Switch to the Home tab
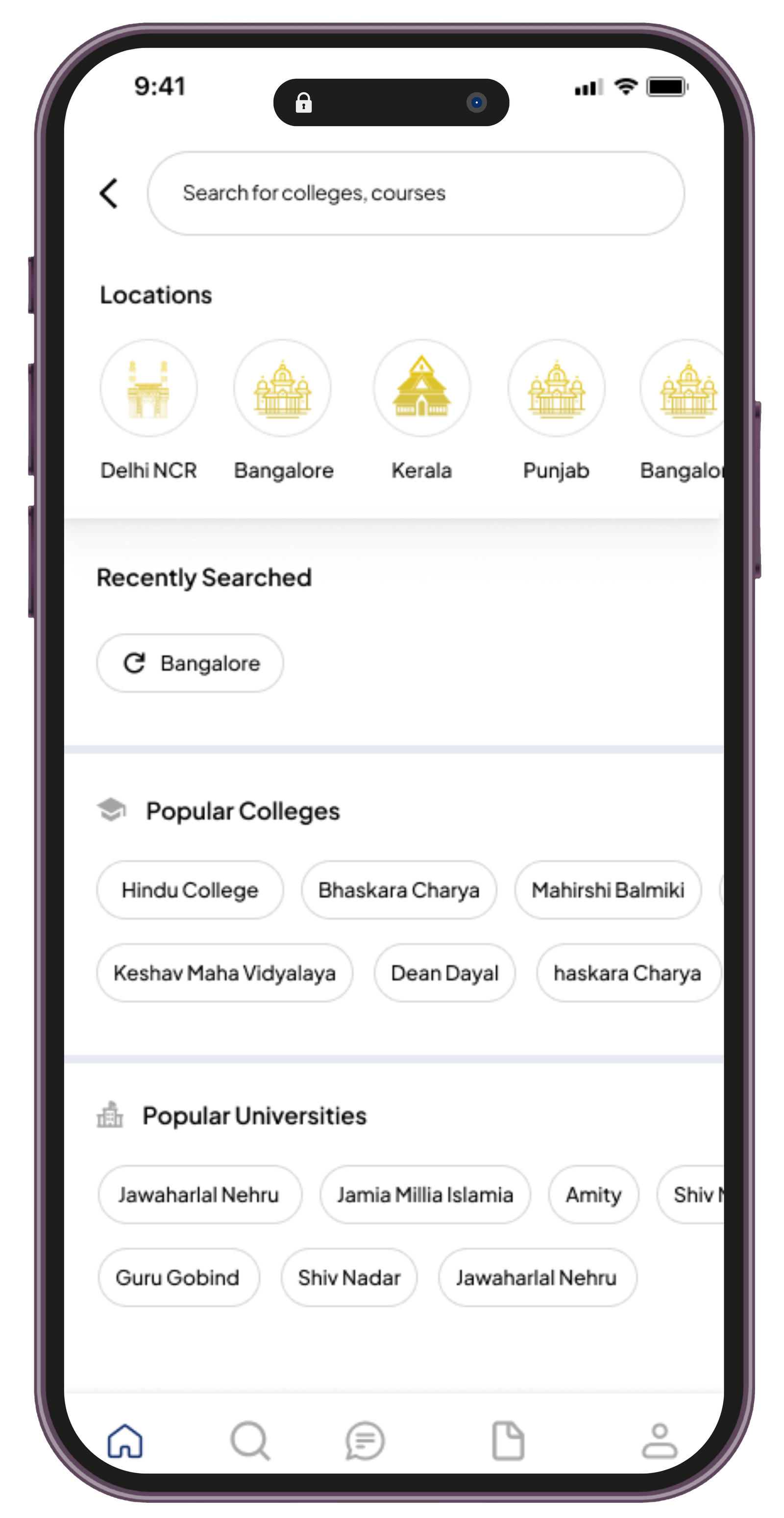The height and width of the screenshot is (1518, 784). tap(125, 1441)
